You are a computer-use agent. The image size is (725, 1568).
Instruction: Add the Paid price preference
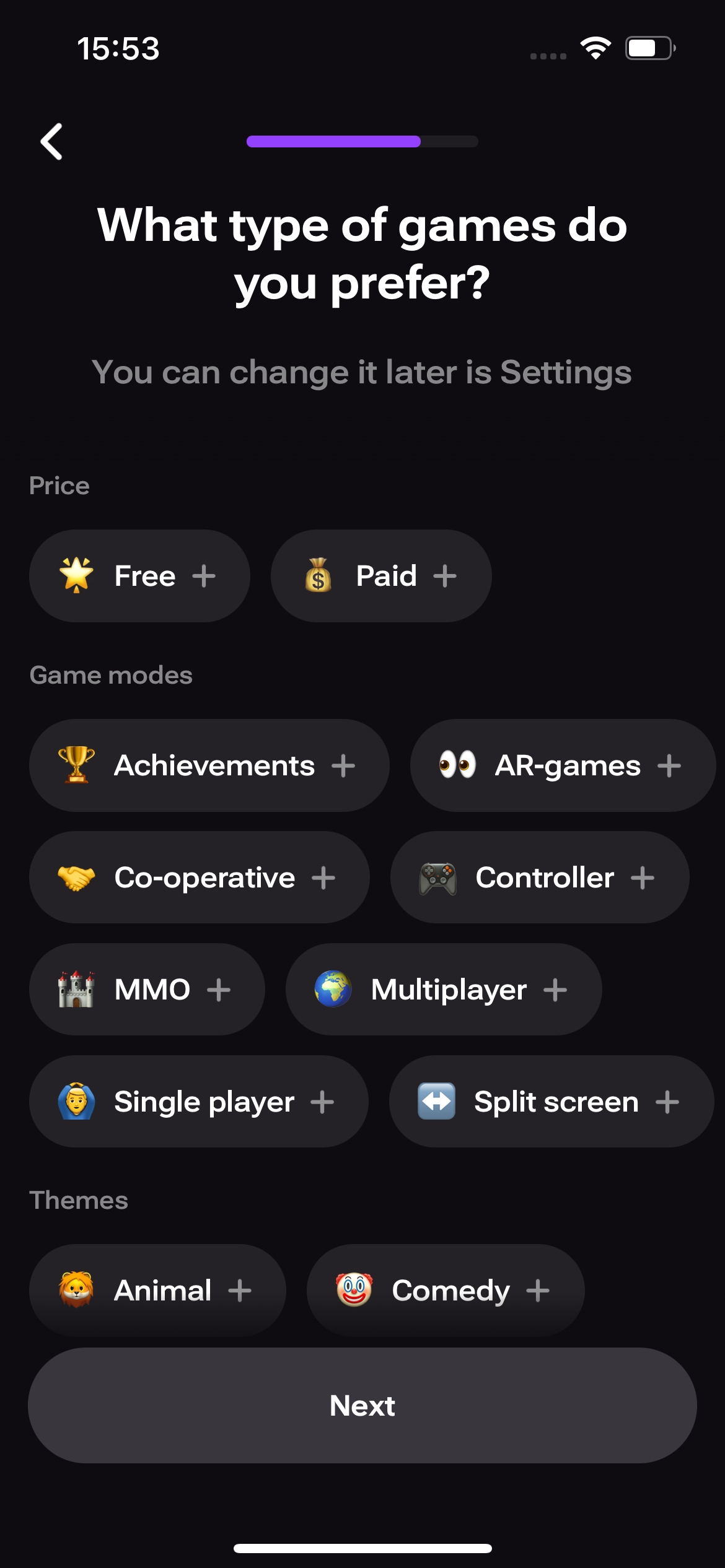click(381, 576)
